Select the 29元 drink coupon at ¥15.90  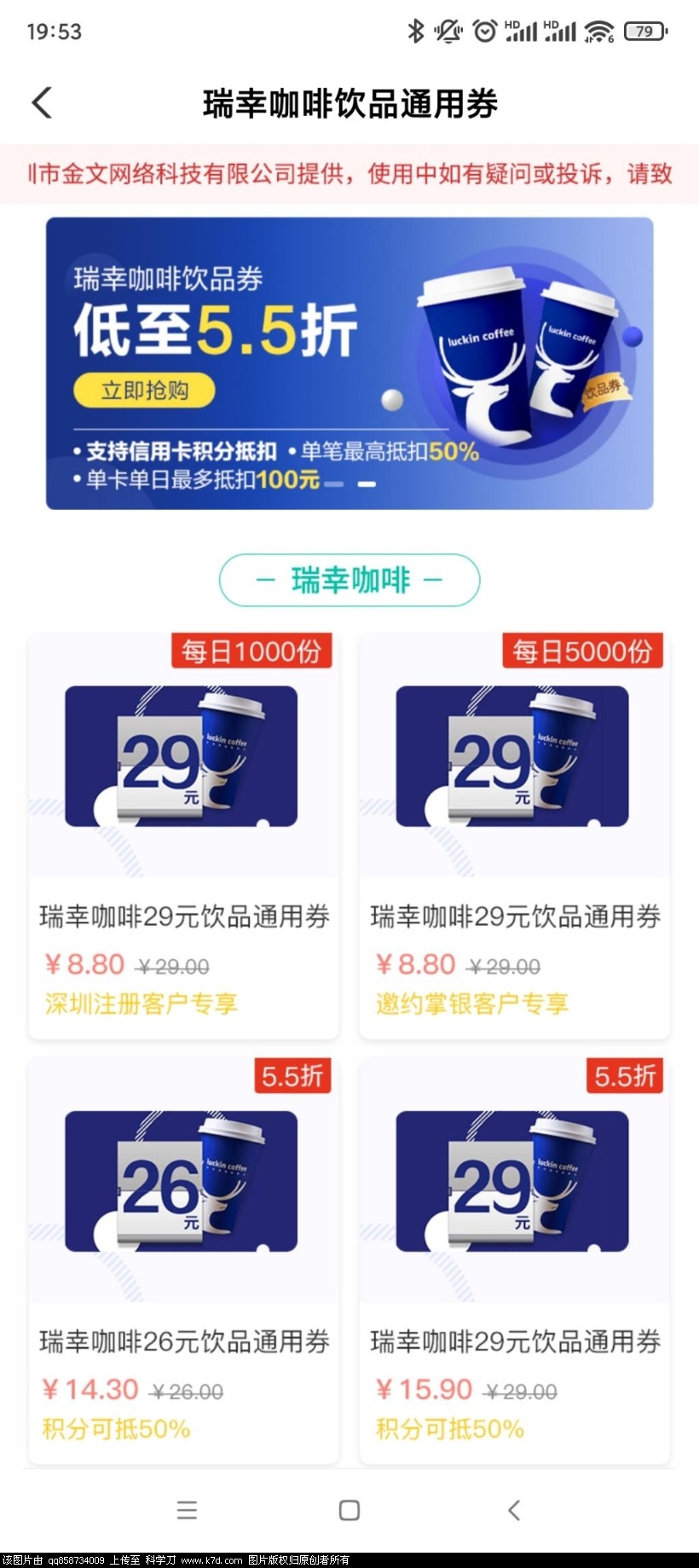(x=514, y=1262)
